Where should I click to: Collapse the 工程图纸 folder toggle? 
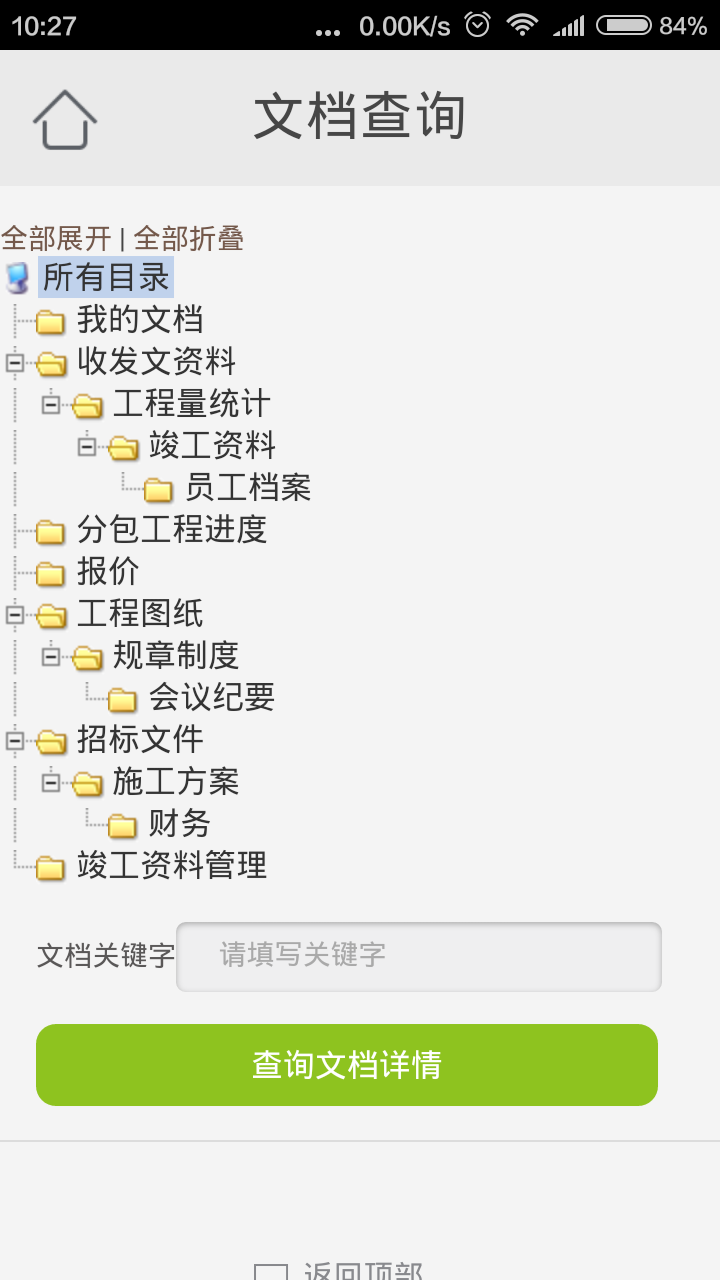coord(15,614)
